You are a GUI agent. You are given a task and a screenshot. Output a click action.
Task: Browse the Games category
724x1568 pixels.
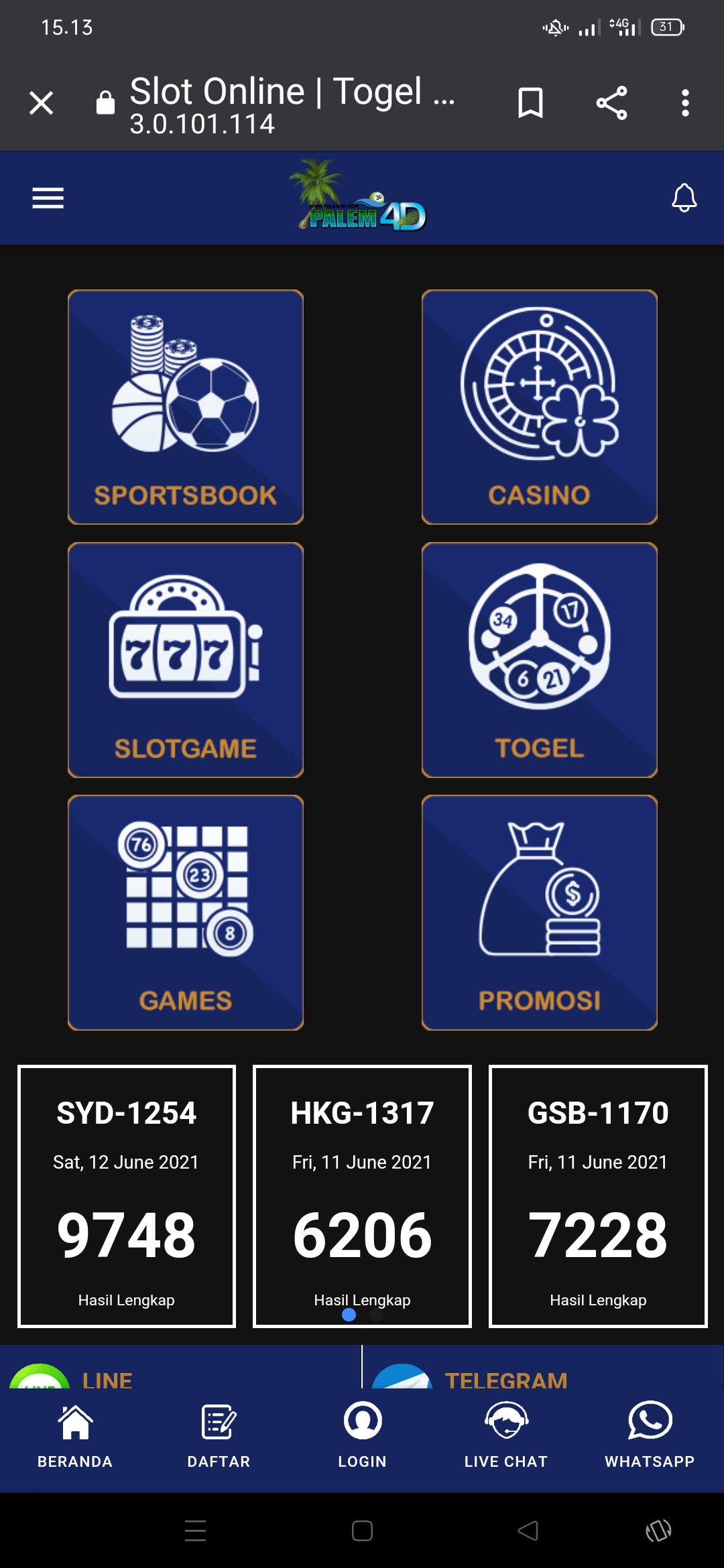point(186,912)
